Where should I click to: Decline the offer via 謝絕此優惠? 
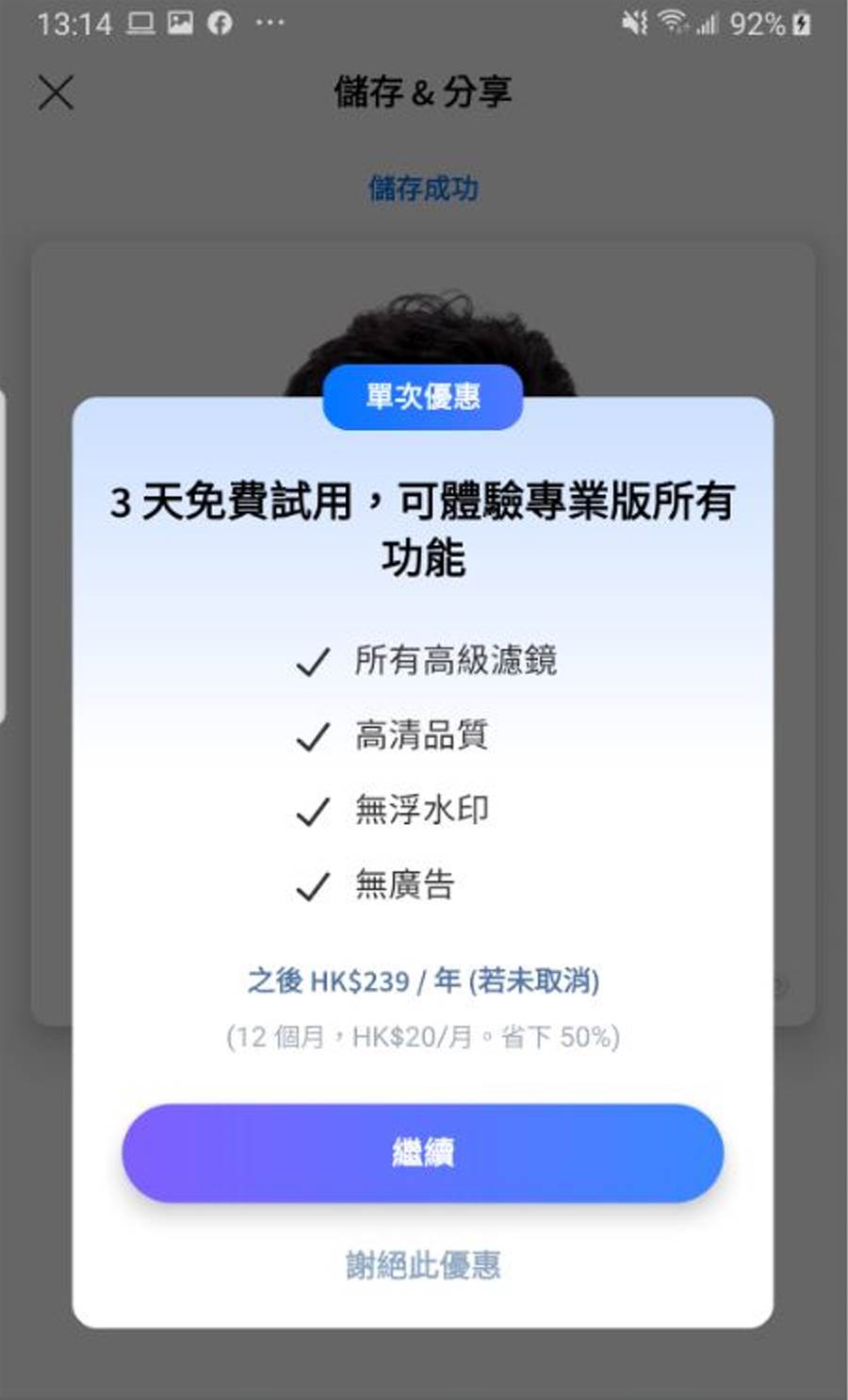[422, 1264]
